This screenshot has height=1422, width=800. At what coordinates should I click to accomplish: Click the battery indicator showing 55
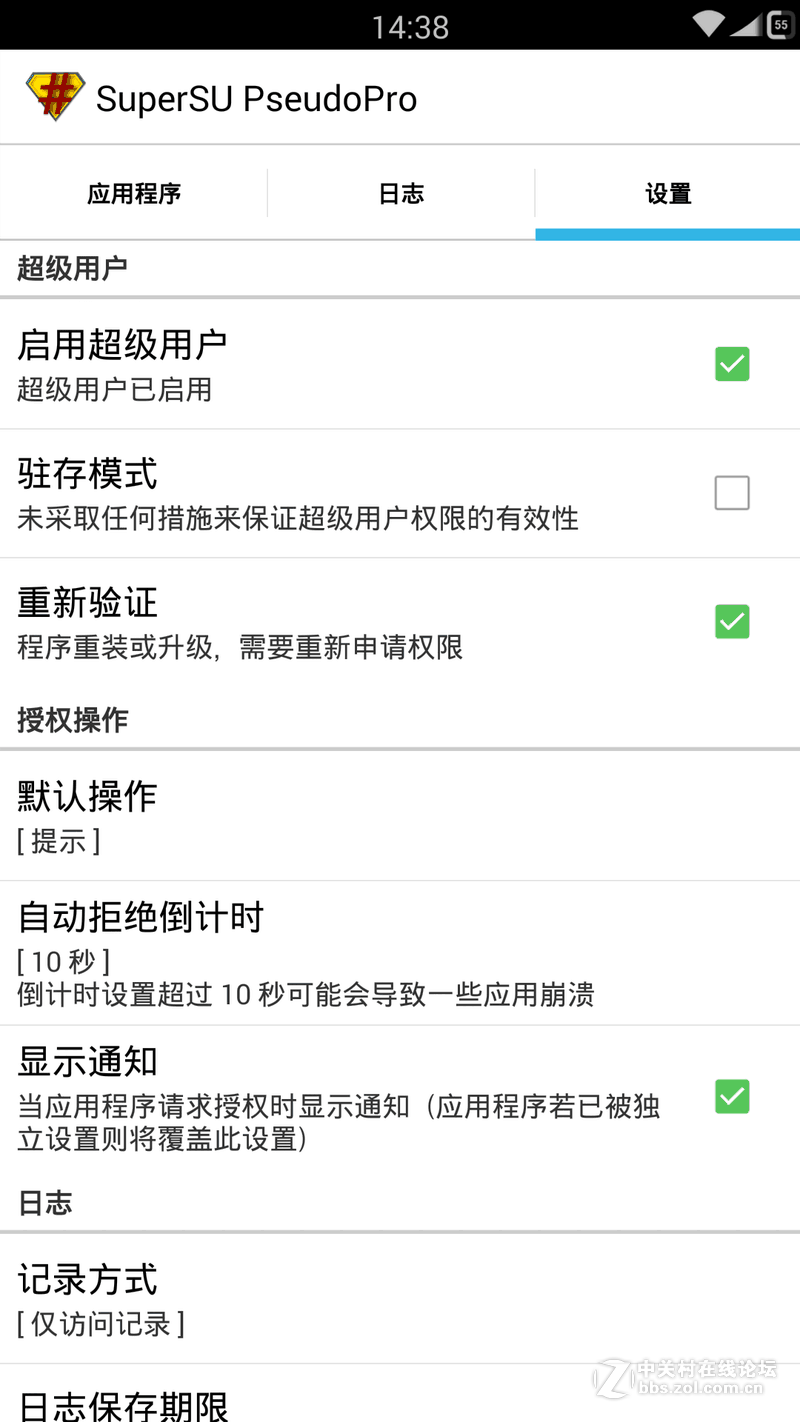(x=779, y=24)
